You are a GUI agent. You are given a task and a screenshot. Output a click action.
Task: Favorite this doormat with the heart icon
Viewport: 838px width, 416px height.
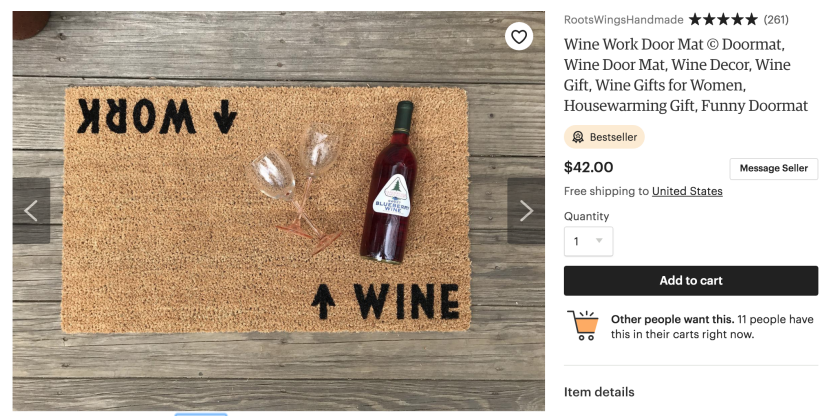coord(518,37)
